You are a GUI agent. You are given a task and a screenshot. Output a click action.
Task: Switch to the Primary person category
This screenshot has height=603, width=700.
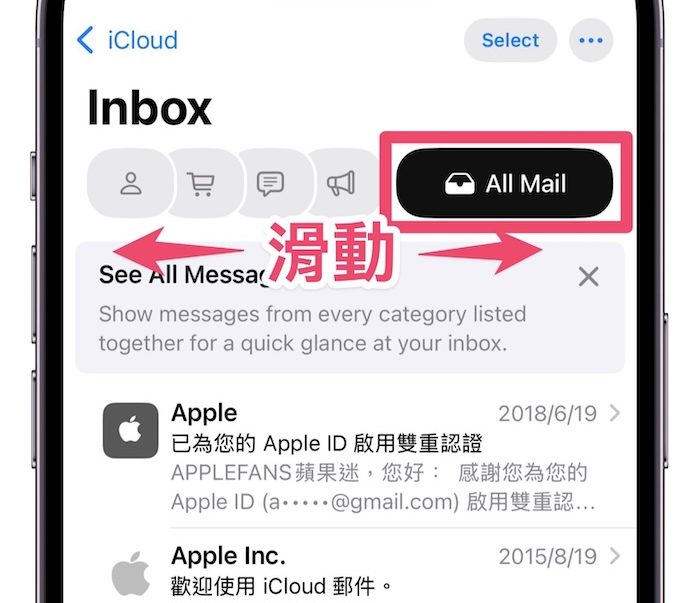tap(129, 184)
